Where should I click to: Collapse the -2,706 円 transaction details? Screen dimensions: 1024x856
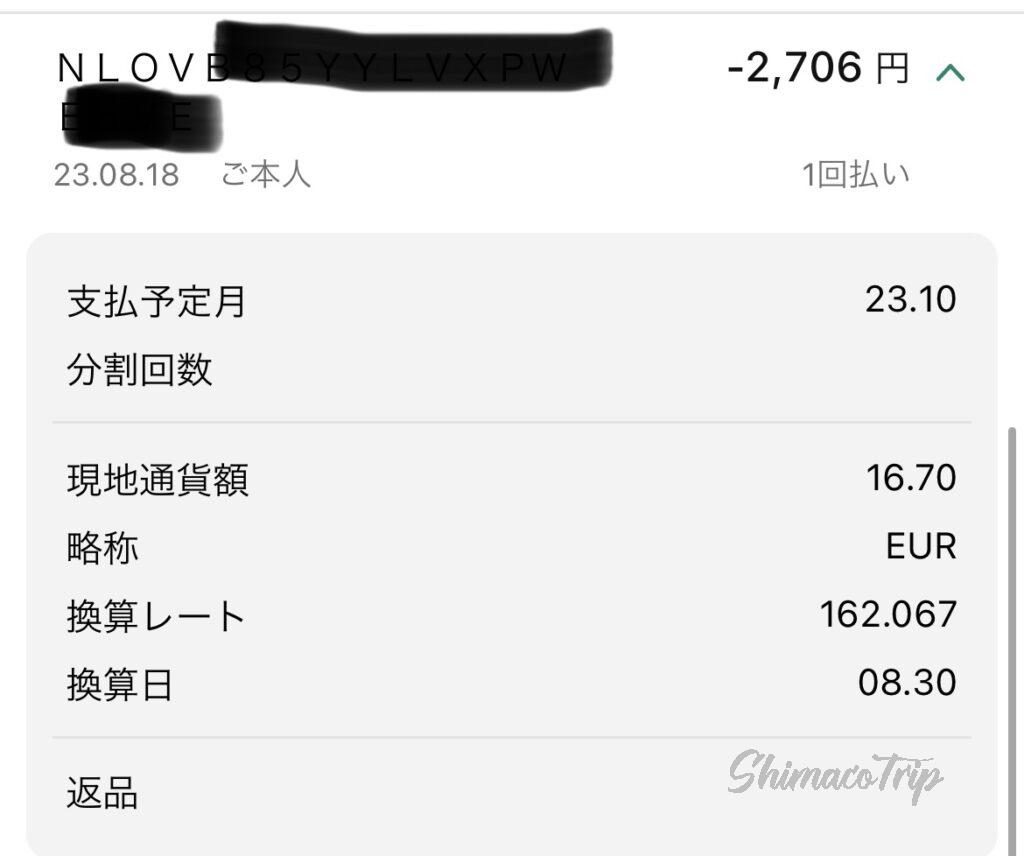(x=951, y=72)
